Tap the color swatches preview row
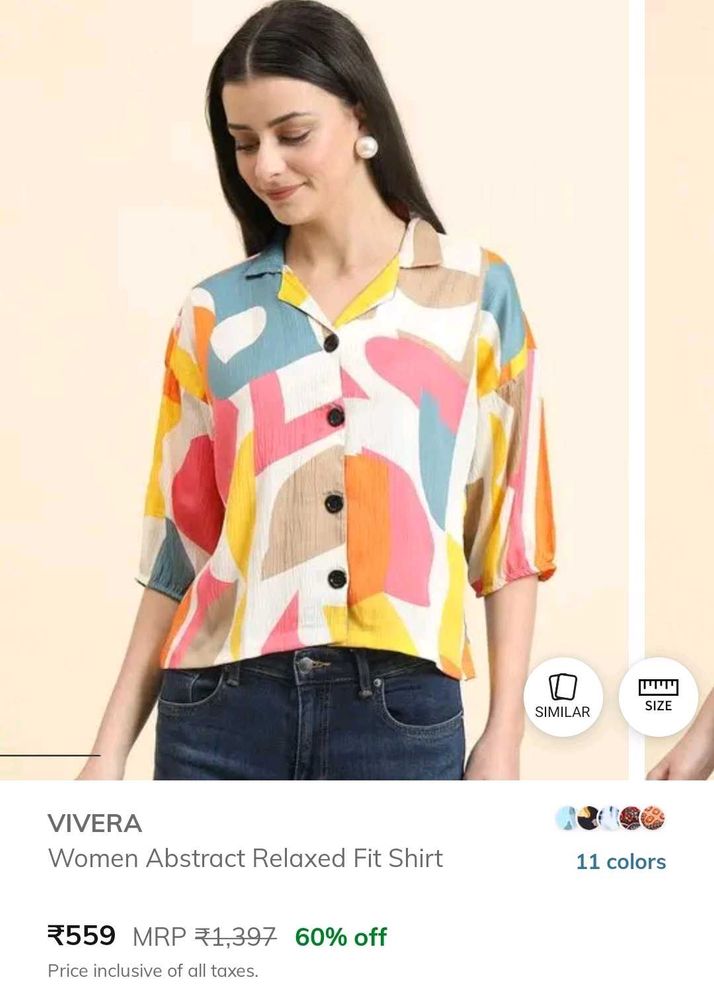 610,819
